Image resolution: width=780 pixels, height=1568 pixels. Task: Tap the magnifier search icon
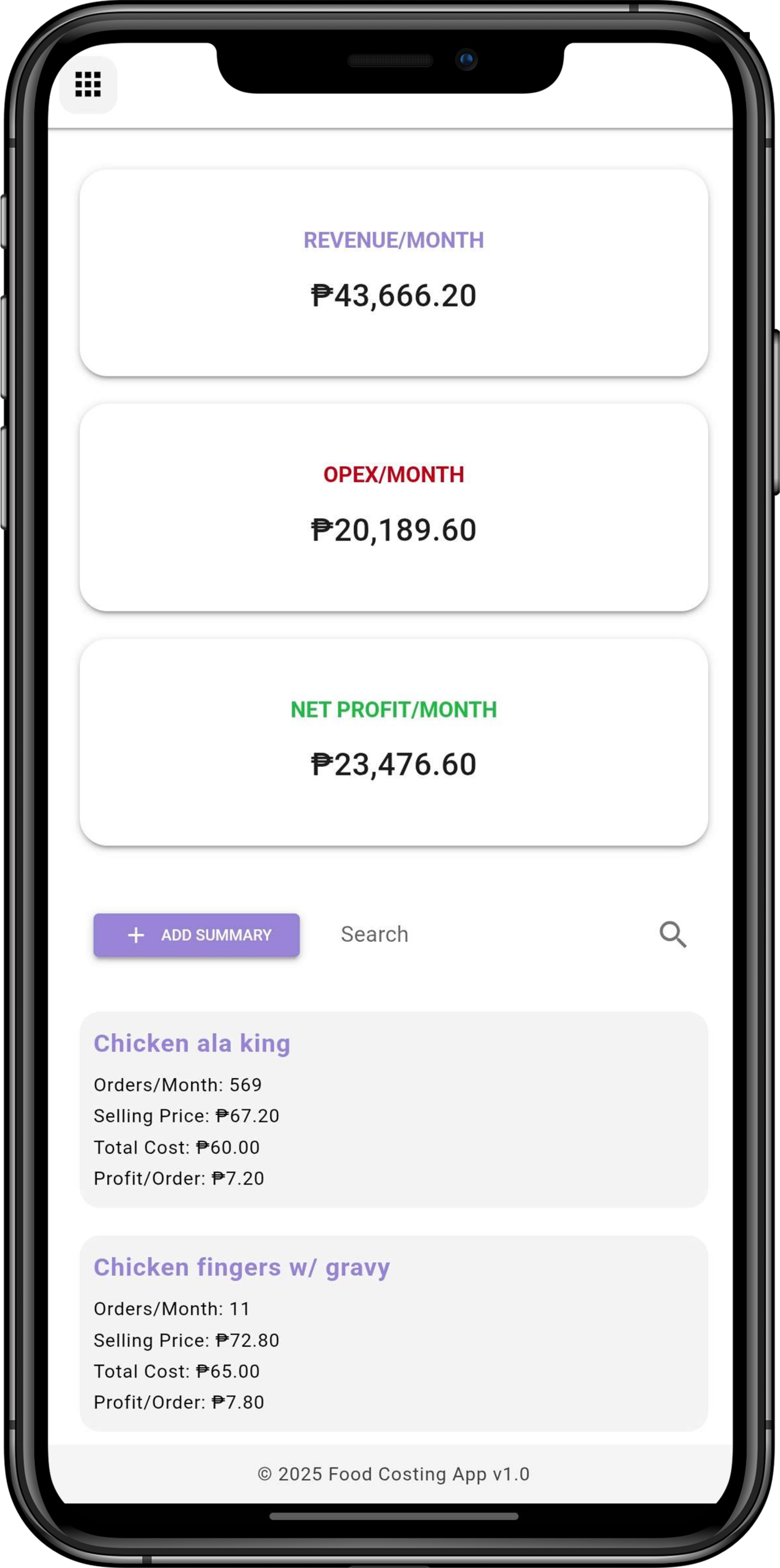pyautogui.click(x=673, y=934)
